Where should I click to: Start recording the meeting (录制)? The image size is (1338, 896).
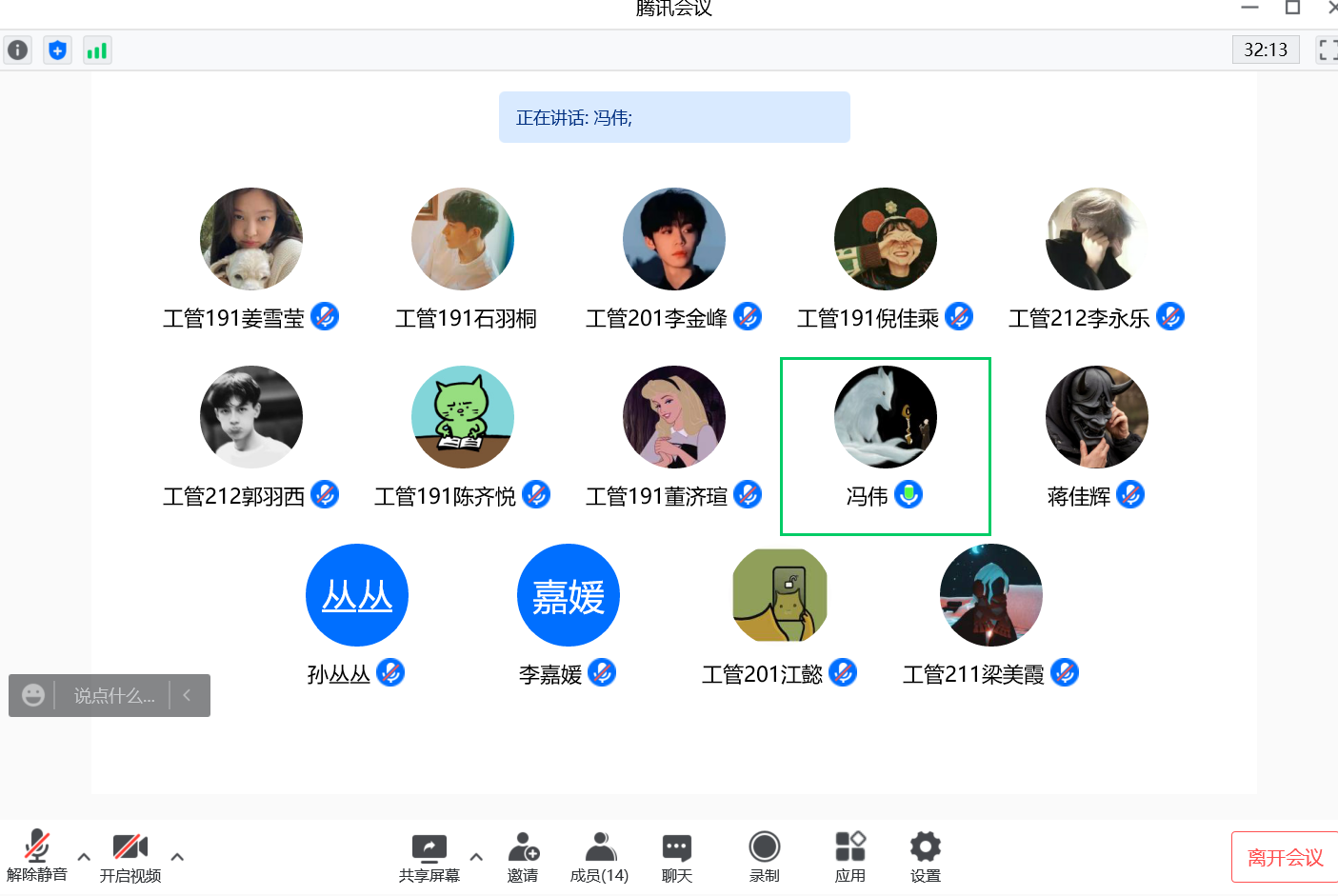click(x=764, y=855)
